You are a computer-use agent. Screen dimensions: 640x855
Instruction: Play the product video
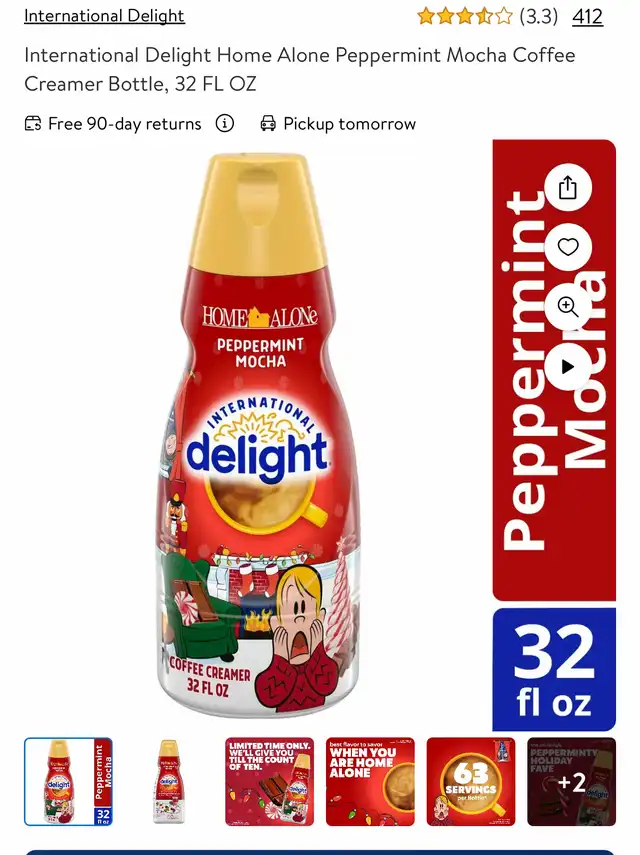[x=568, y=367]
